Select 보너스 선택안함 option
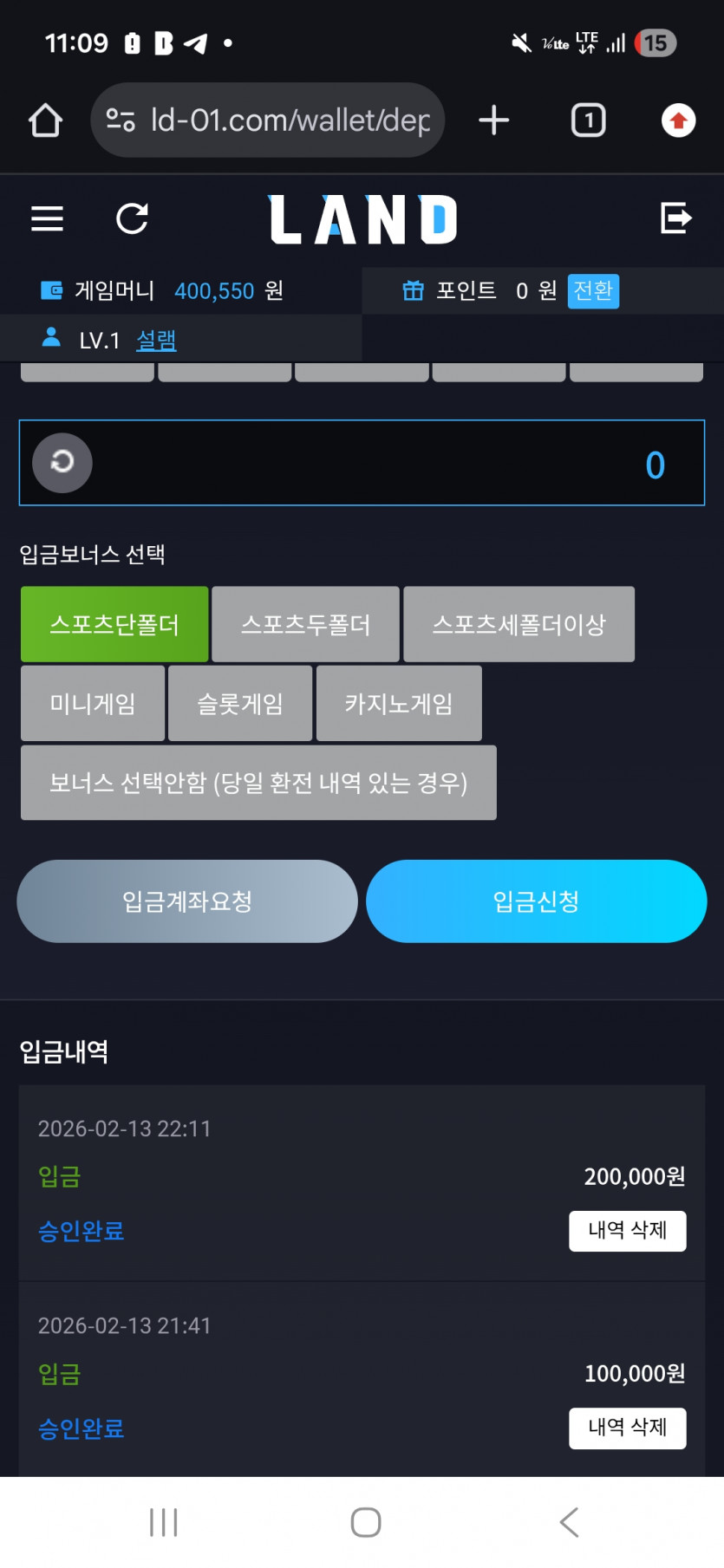The image size is (724, 1568). click(258, 783)
